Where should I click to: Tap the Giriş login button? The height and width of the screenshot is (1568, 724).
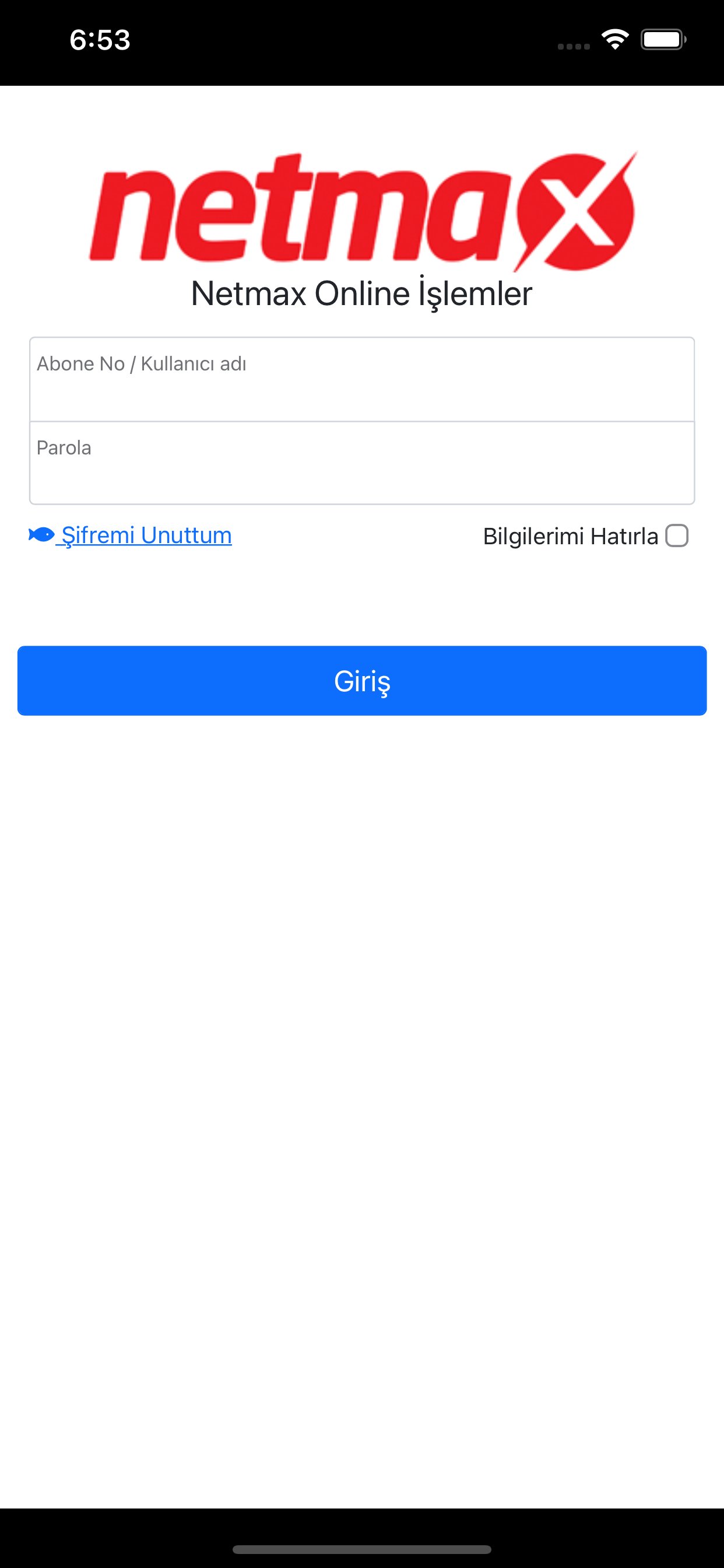coord(361,681)
